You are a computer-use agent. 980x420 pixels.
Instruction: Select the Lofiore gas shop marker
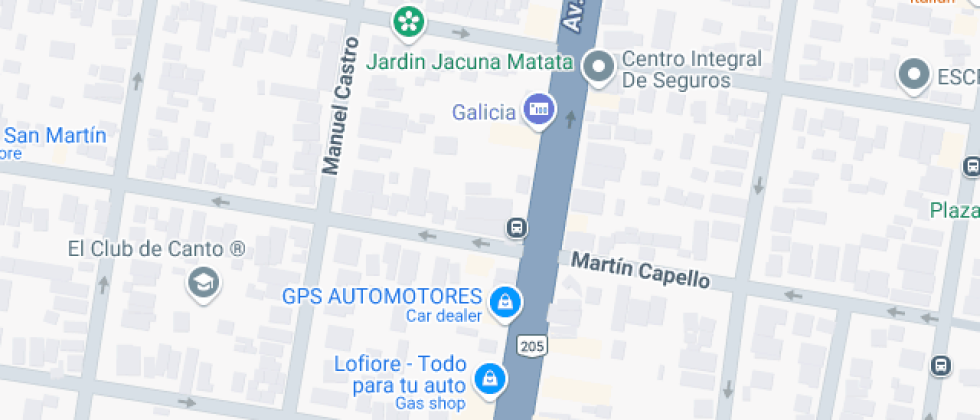point(490,378)
